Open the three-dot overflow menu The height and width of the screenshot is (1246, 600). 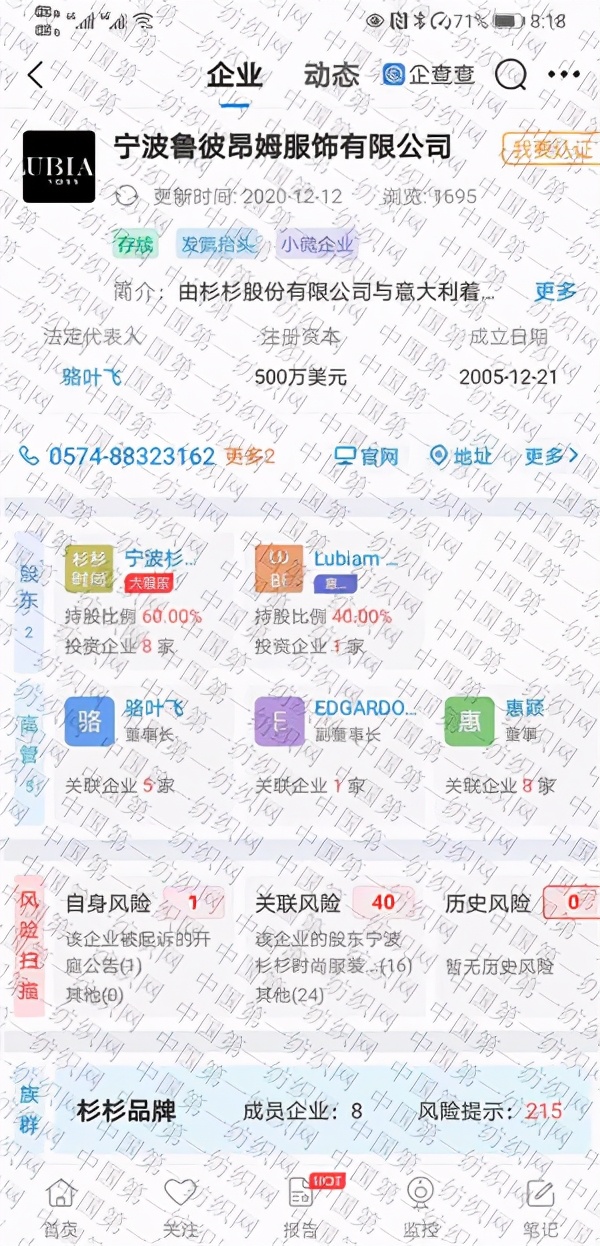pos(563,75)
